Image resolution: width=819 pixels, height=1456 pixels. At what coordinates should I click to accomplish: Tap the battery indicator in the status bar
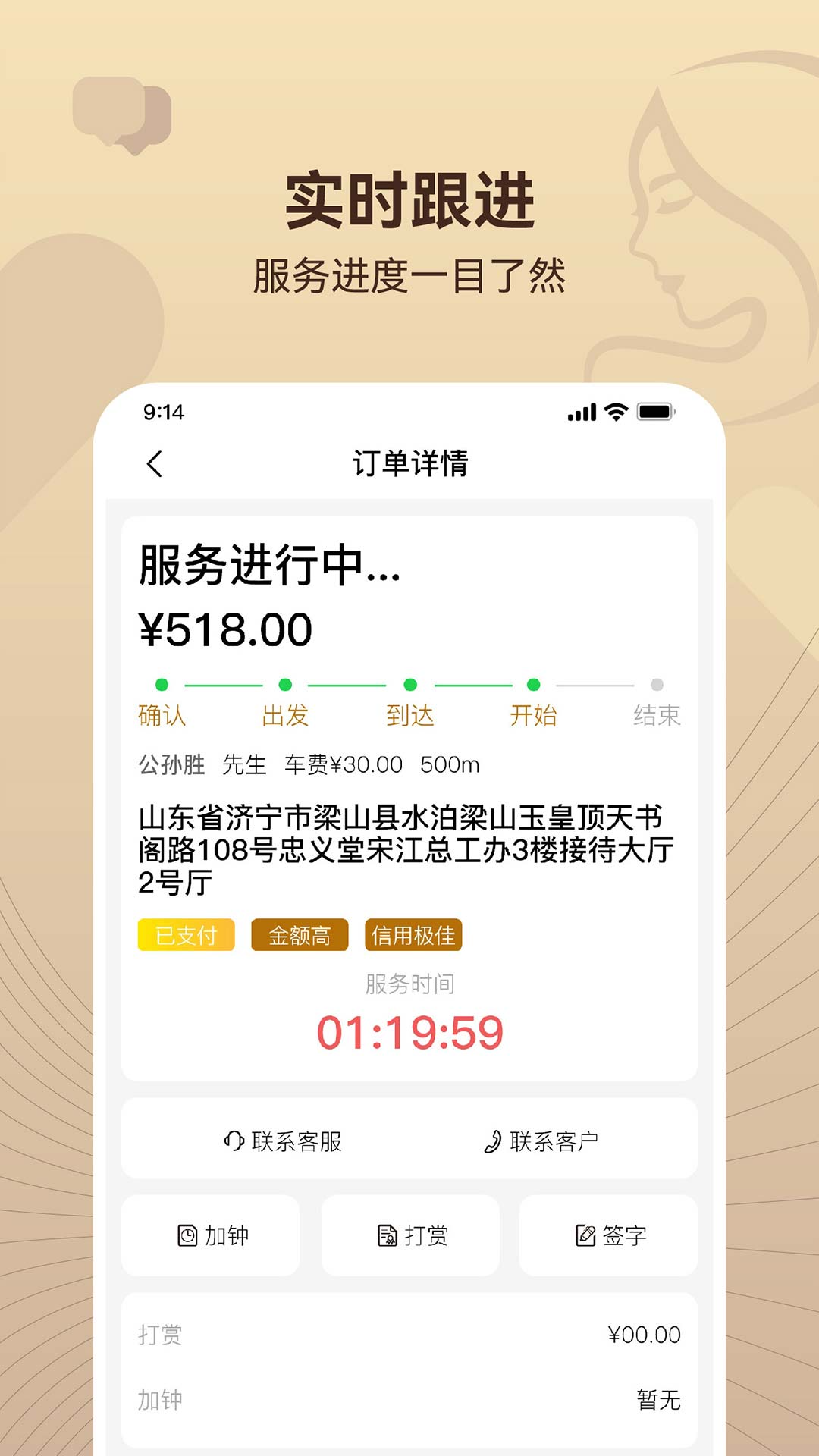pyautogui.click(x=657, y=410)
